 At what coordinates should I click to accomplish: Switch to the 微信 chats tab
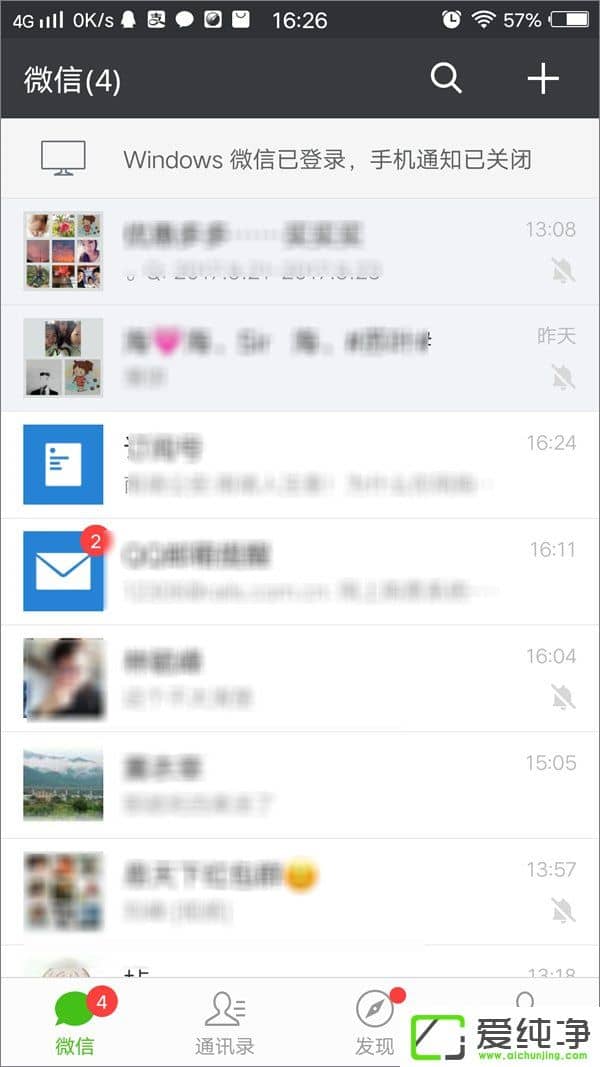click(x=75, y=1022)
